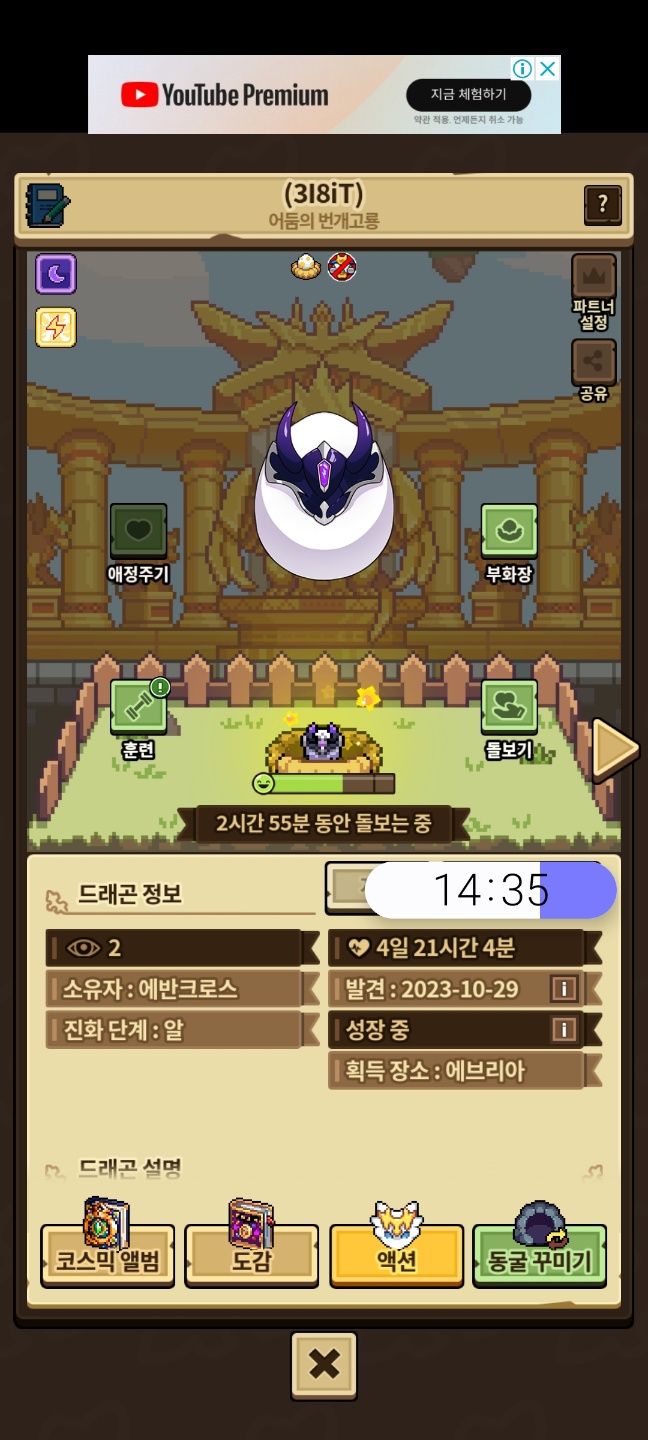Close the dragon info window
648x1440 pixels.
[324, 1364]
